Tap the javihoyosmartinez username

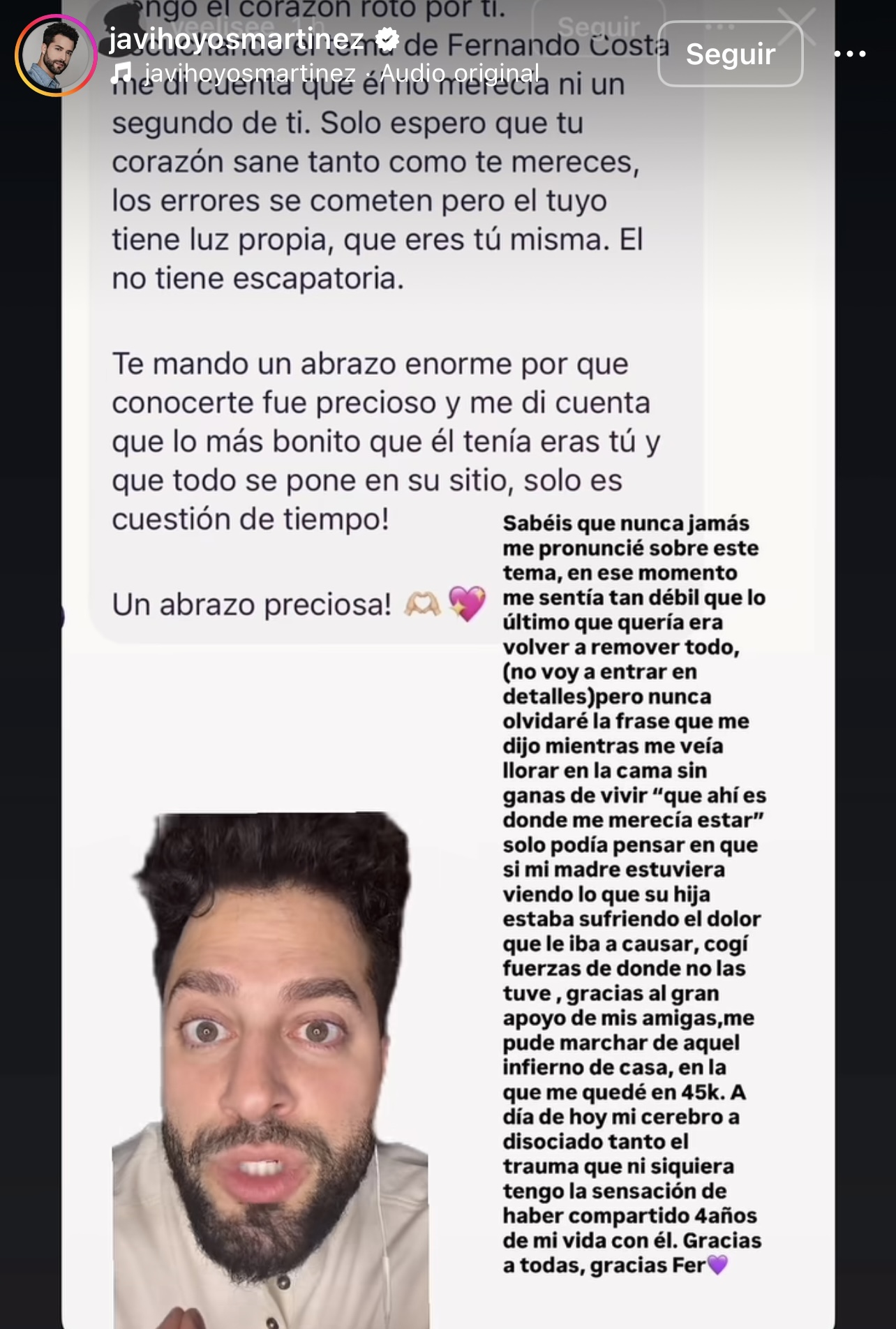click(236, 39)
